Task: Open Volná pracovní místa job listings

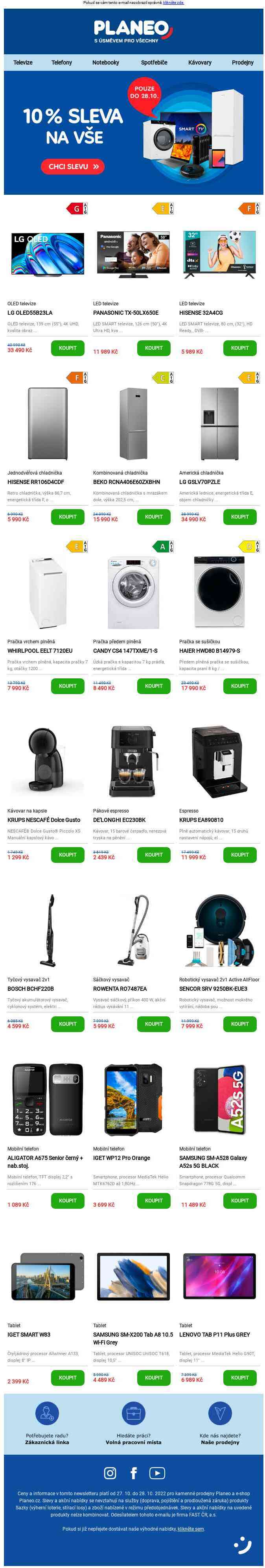Action: 133,1442
